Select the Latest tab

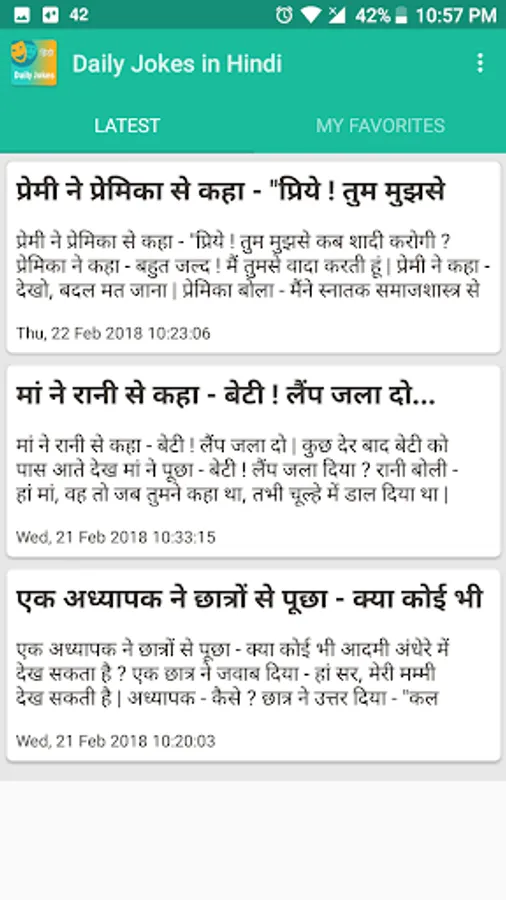127,126
